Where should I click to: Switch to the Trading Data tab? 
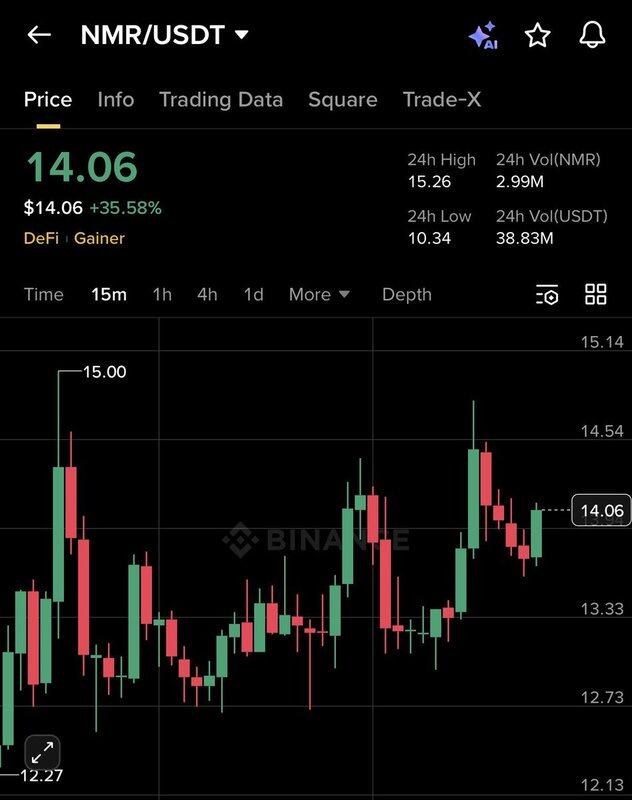(221, 100)
